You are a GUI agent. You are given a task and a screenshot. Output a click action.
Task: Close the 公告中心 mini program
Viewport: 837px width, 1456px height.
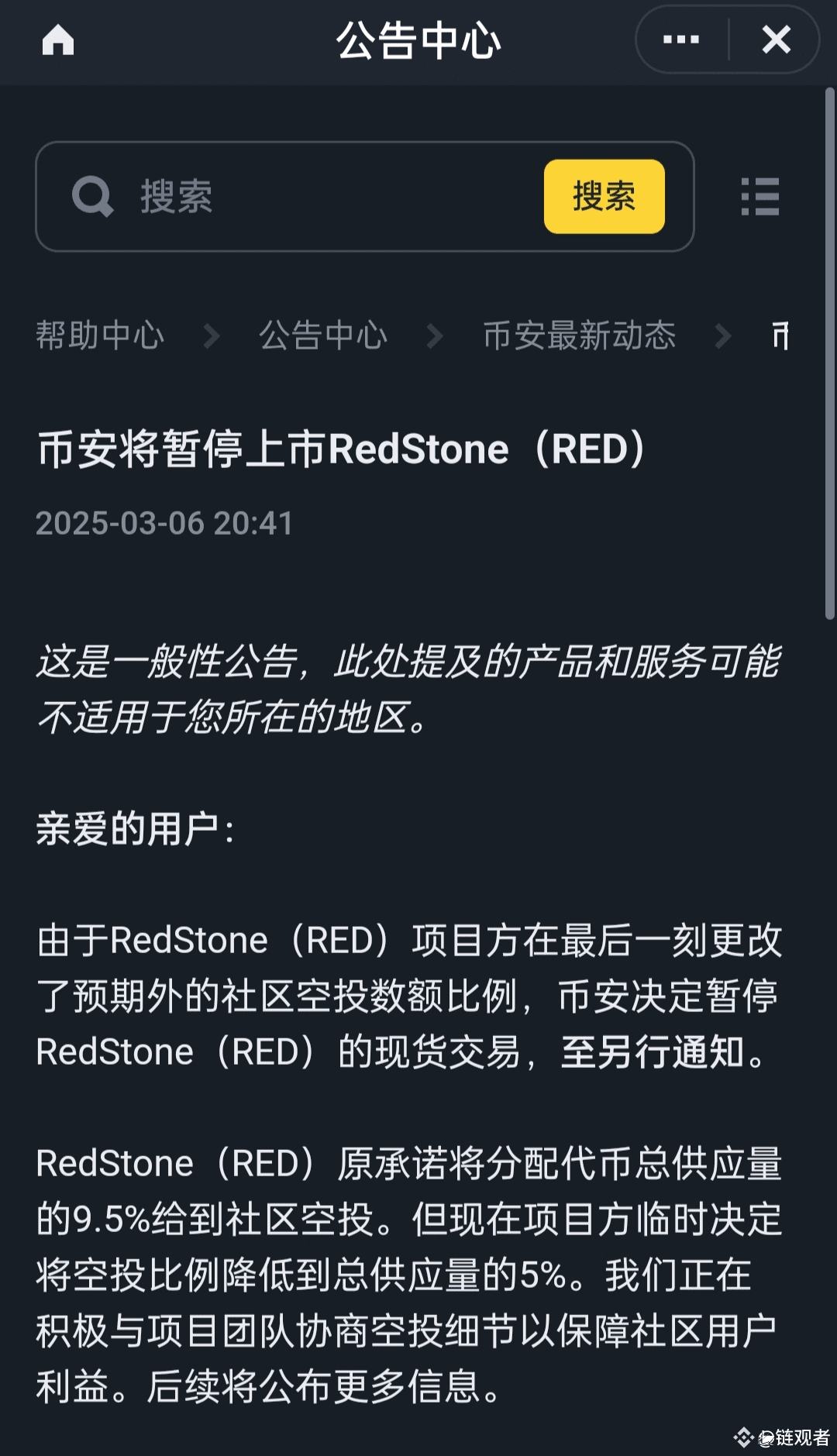pyautogui.click(x=776, y=40)
